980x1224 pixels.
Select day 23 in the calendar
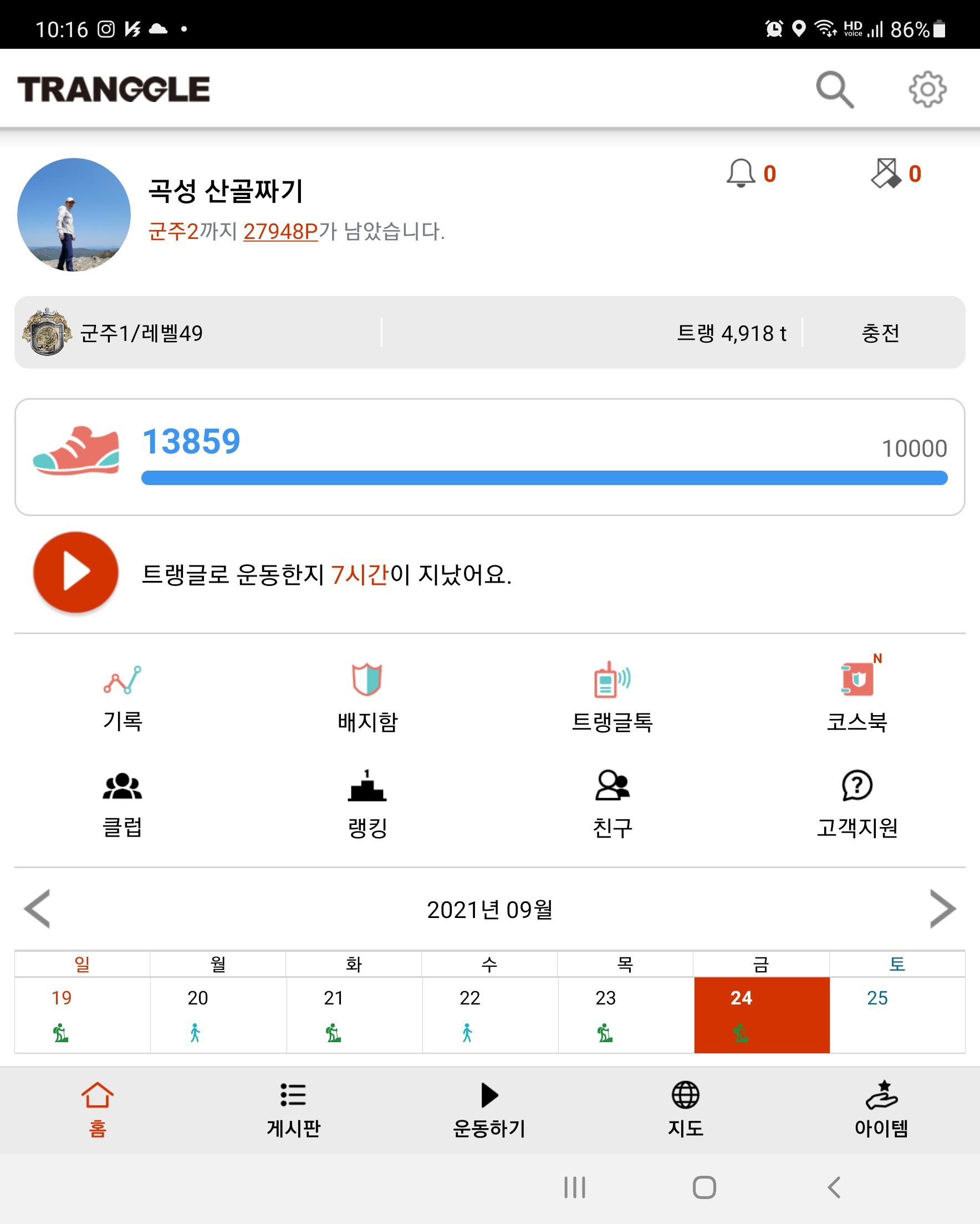625,1014
